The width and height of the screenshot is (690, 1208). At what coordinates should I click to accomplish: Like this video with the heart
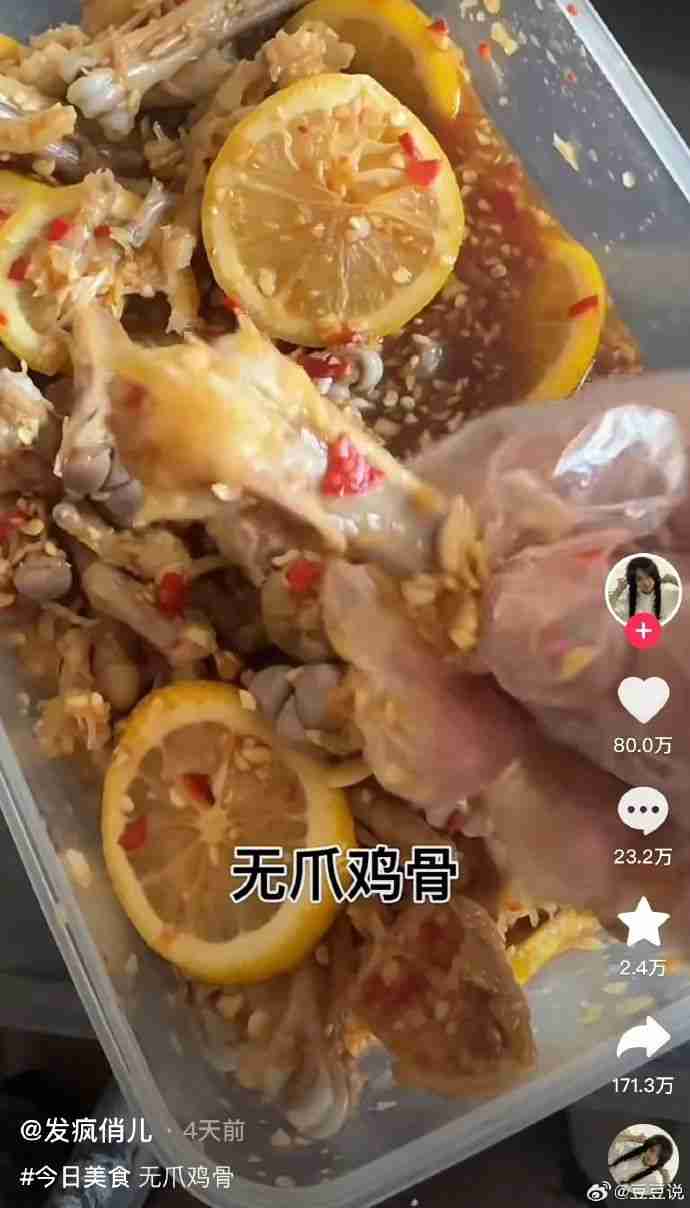point(642,700)
